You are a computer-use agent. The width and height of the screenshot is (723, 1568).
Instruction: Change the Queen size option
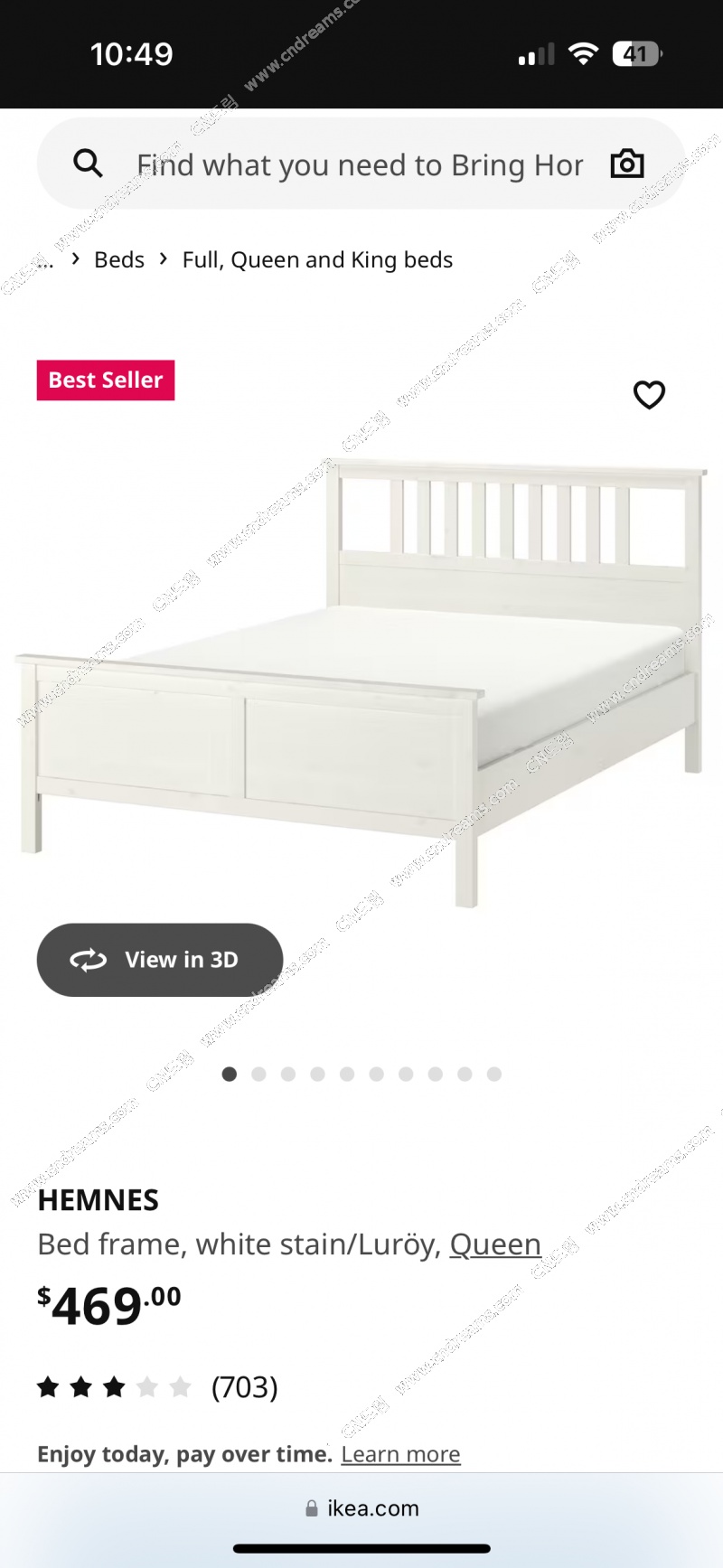(495, 1244)
